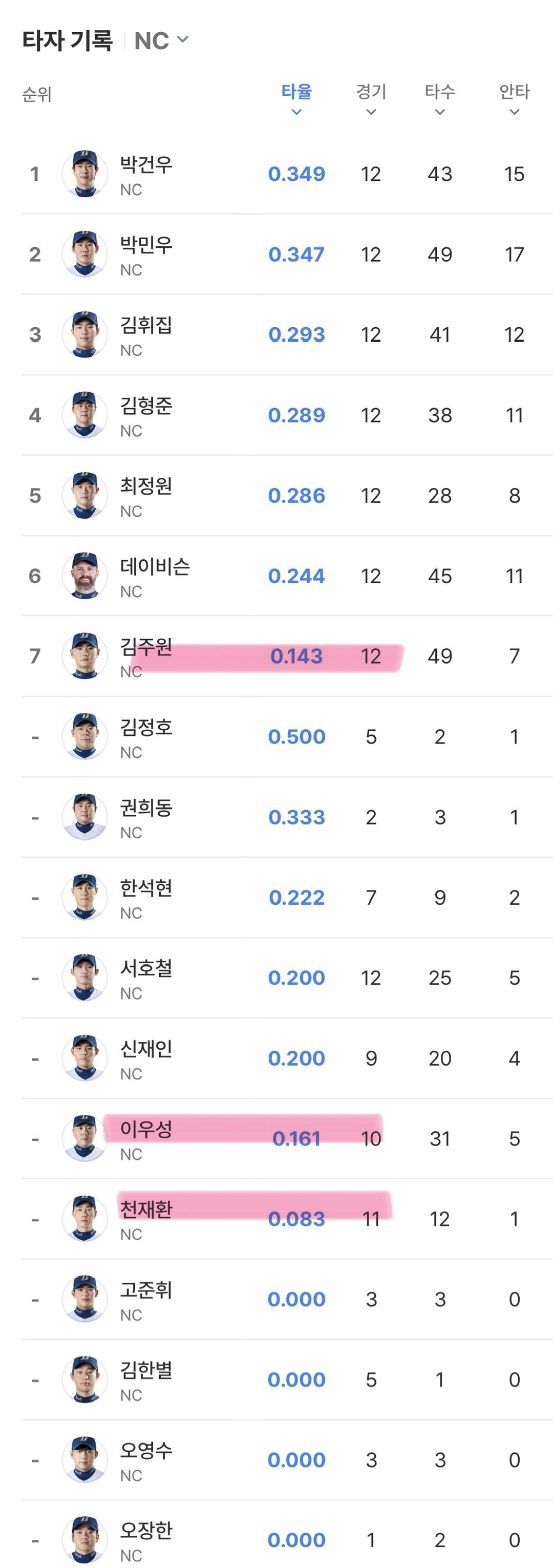Open player 이우성's record
This screenshot has height=1568, width=553.
tap(287, 1138)
